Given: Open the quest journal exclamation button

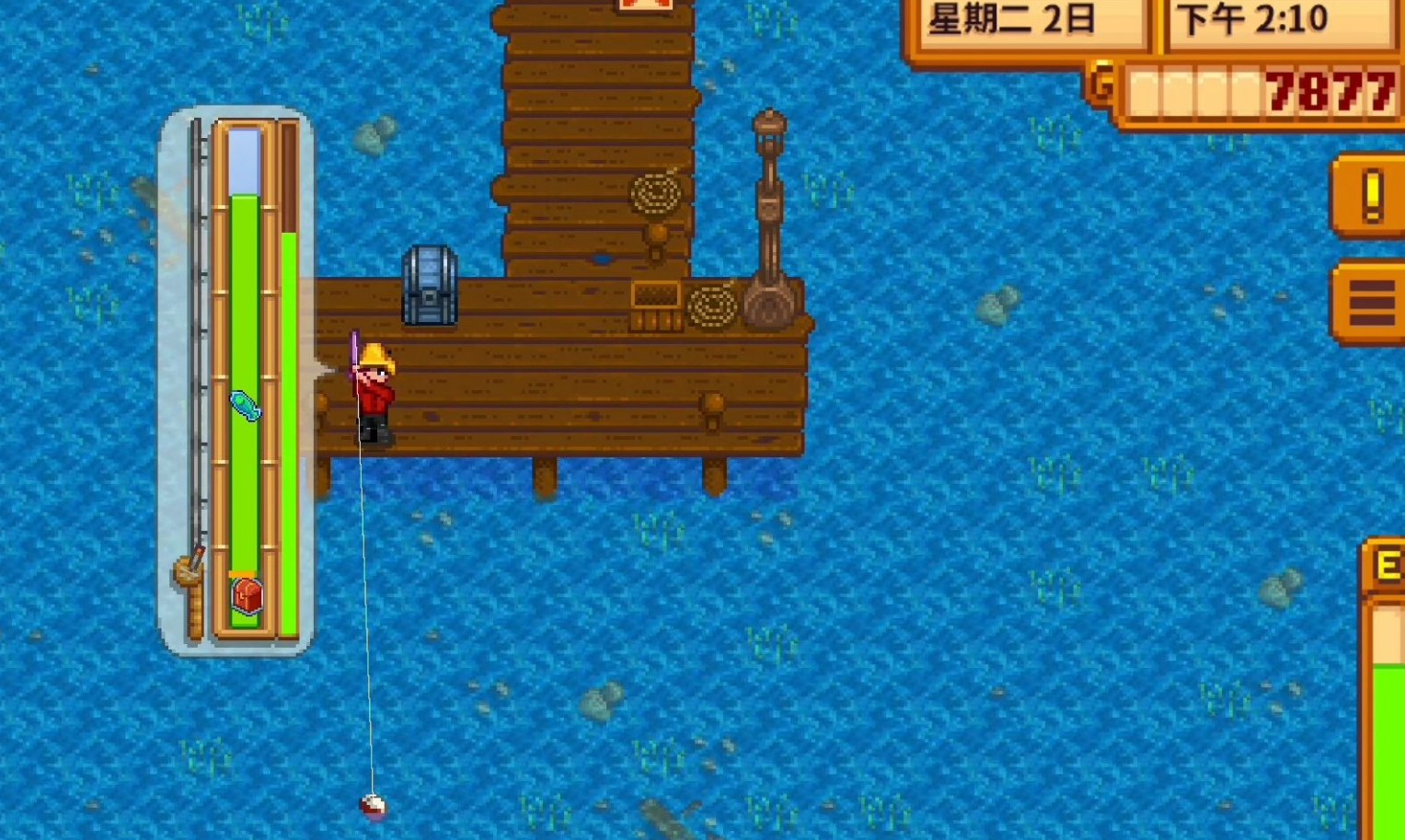Looking at the screenshot, I should click(1371, 196).
